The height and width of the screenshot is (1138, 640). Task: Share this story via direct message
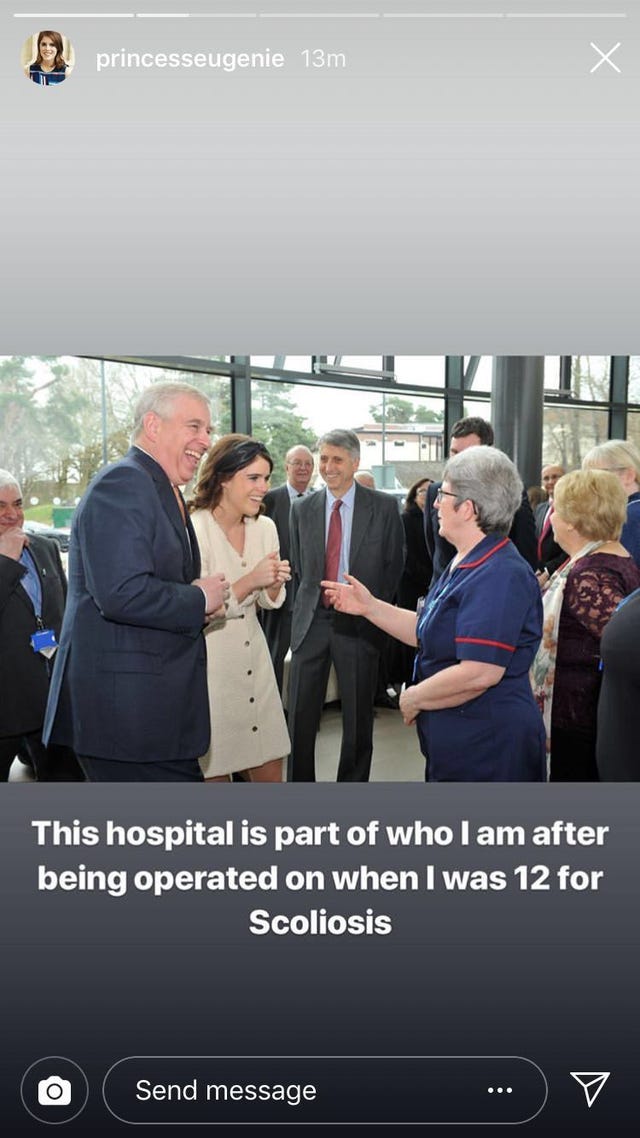coord(590,1089)
